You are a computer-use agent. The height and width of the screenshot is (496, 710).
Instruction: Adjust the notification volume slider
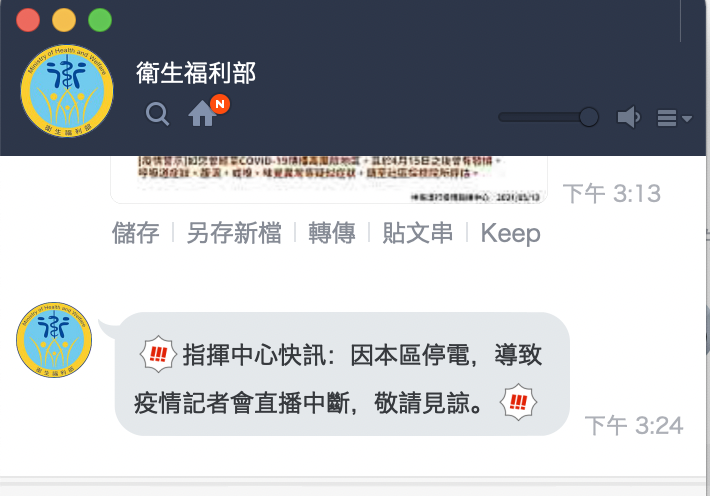(589, 117)
